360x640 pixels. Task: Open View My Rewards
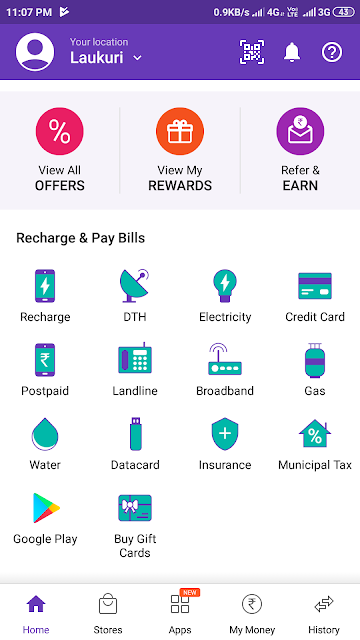click(x=180, y=150)
